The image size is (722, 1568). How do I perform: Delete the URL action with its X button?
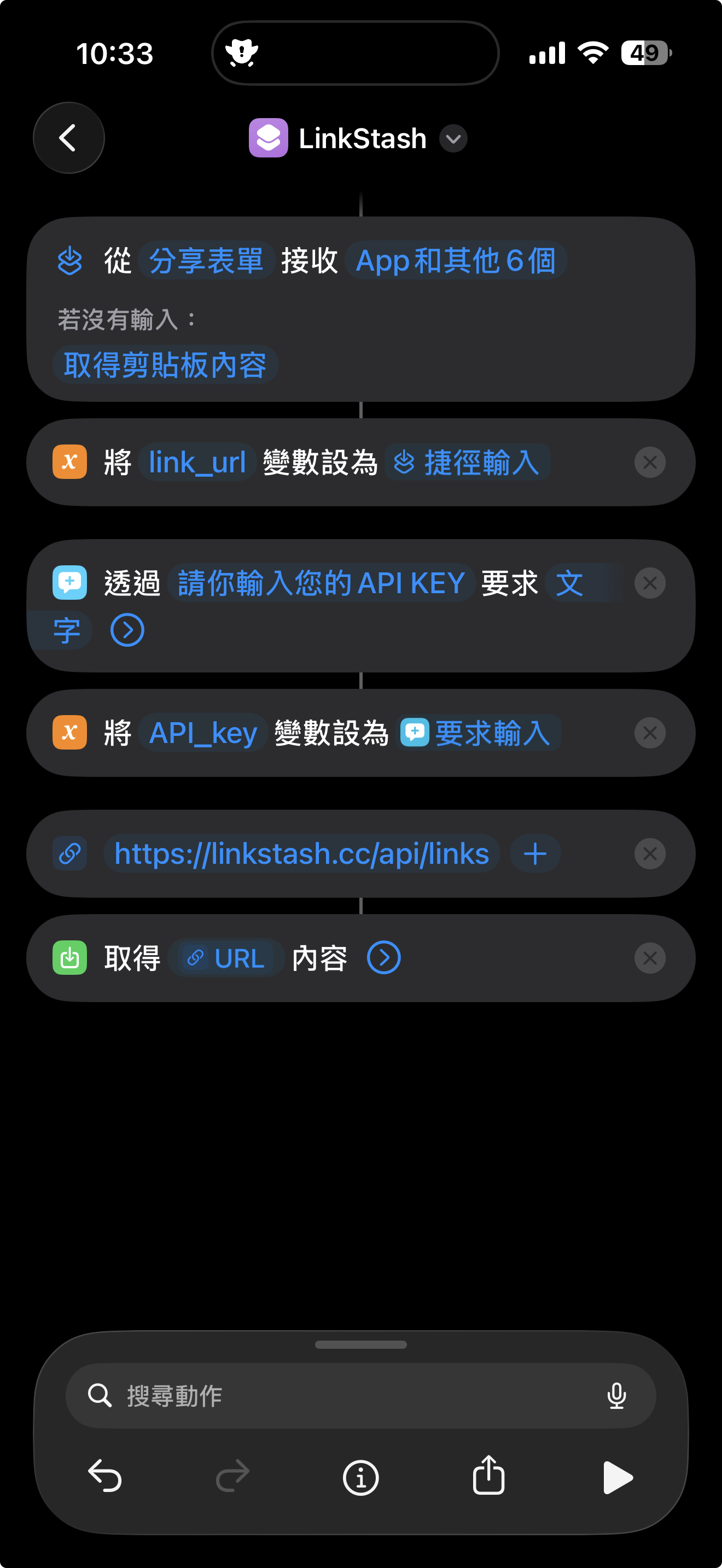[650, 853]
